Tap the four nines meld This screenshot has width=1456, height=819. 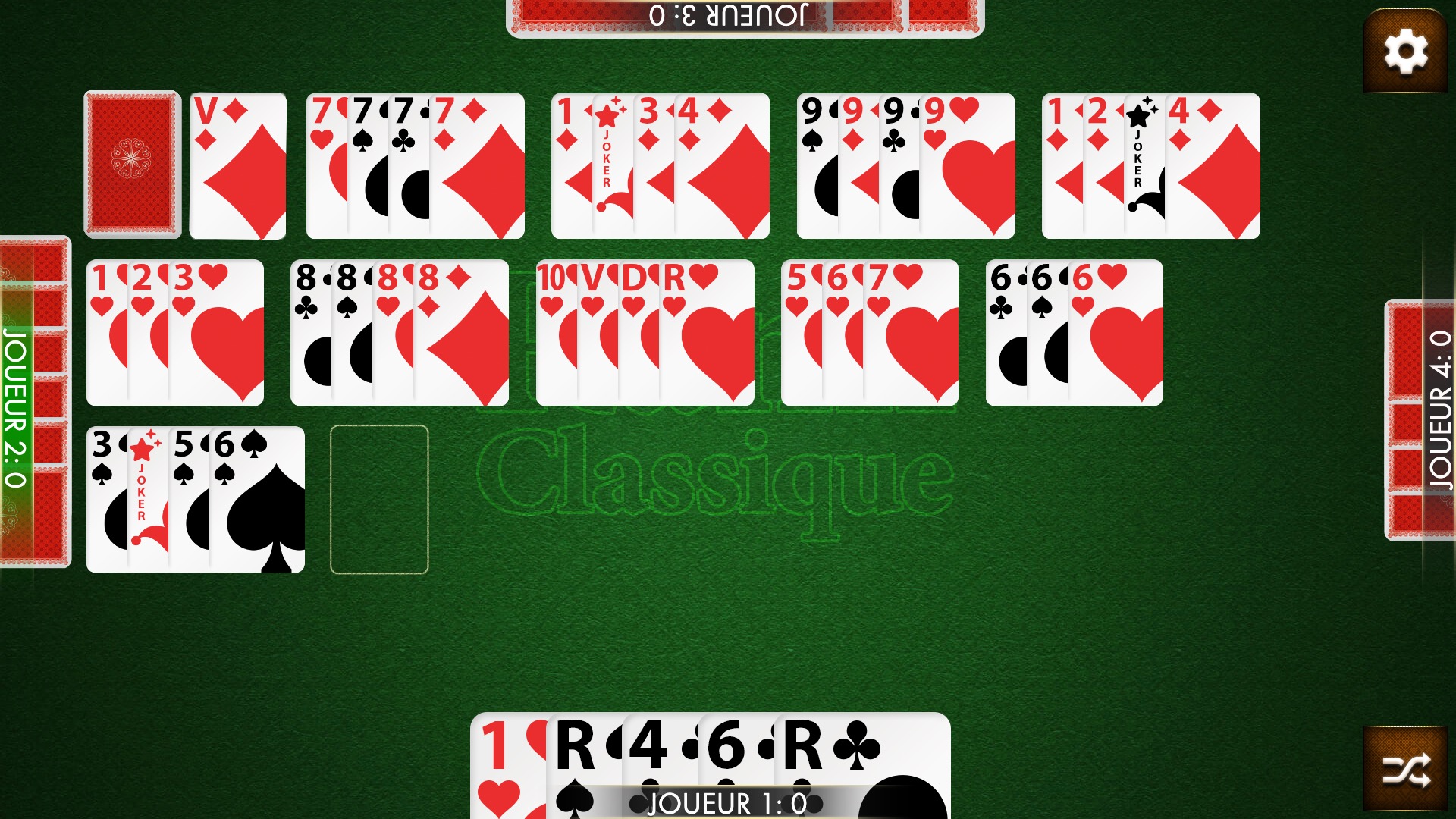(x=905, y=165)
